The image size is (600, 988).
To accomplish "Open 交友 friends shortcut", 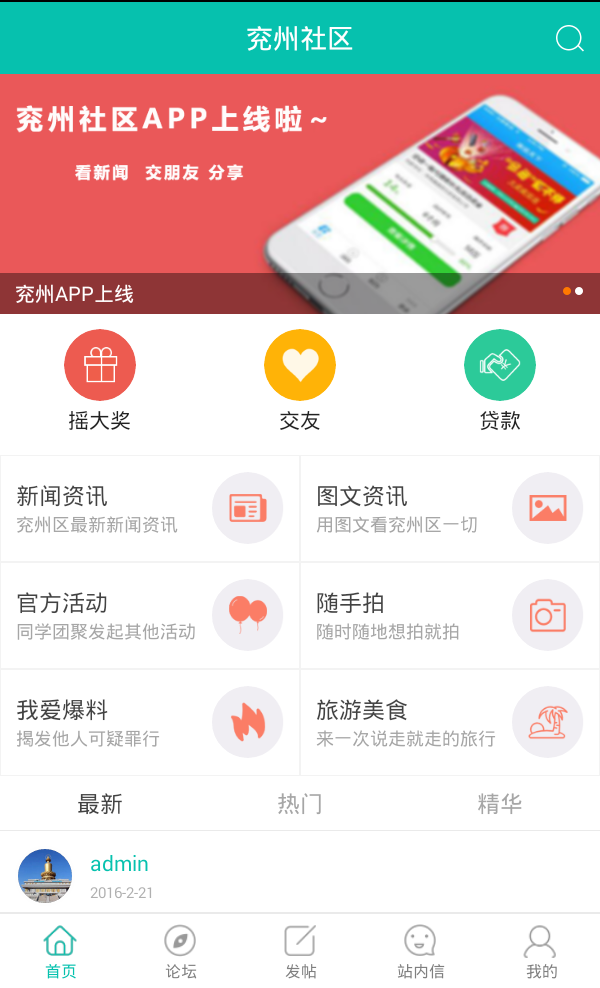I will coord(300,380).
